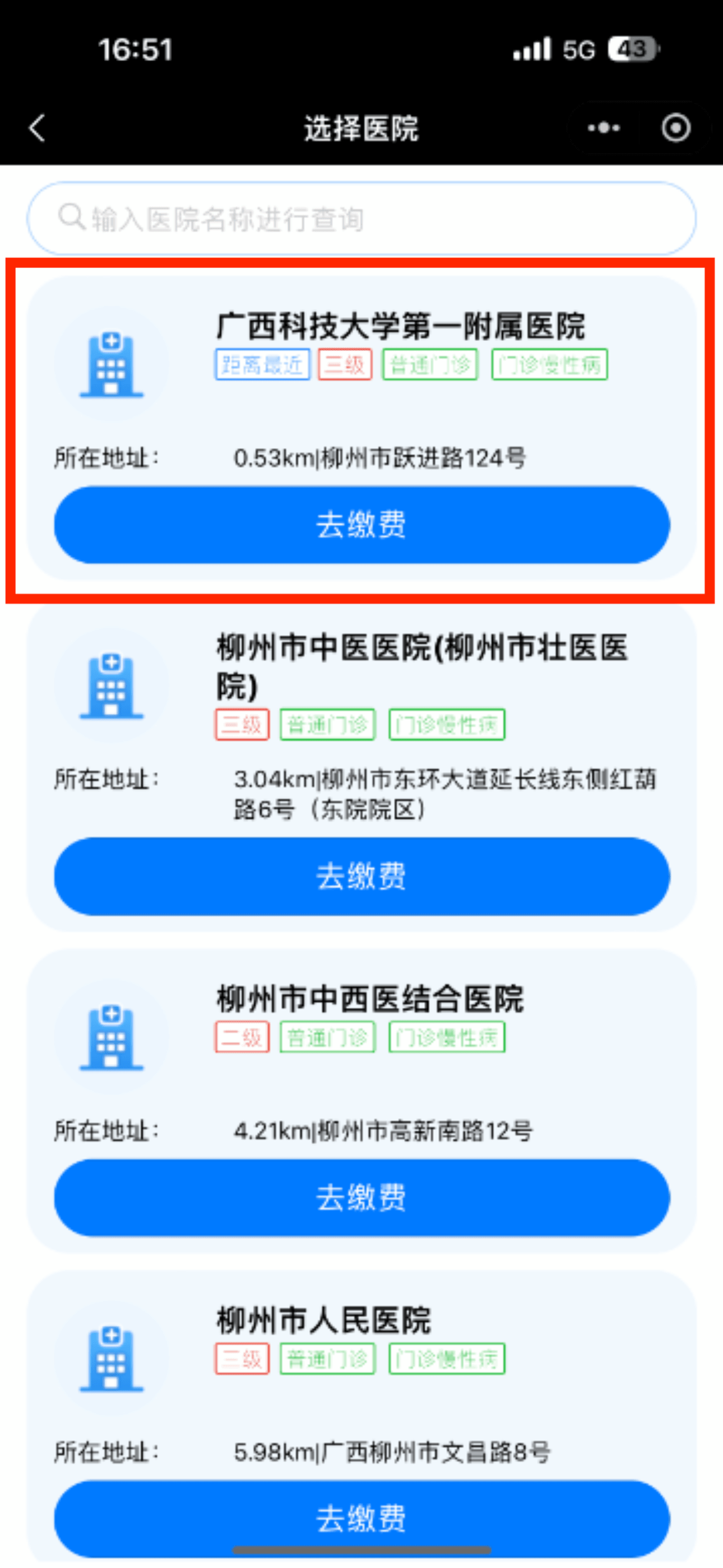Tap 去缴费 for 广西科技大学第一附属医院
This screenshot has height=1568, width=723.
(x=361, y=525)
